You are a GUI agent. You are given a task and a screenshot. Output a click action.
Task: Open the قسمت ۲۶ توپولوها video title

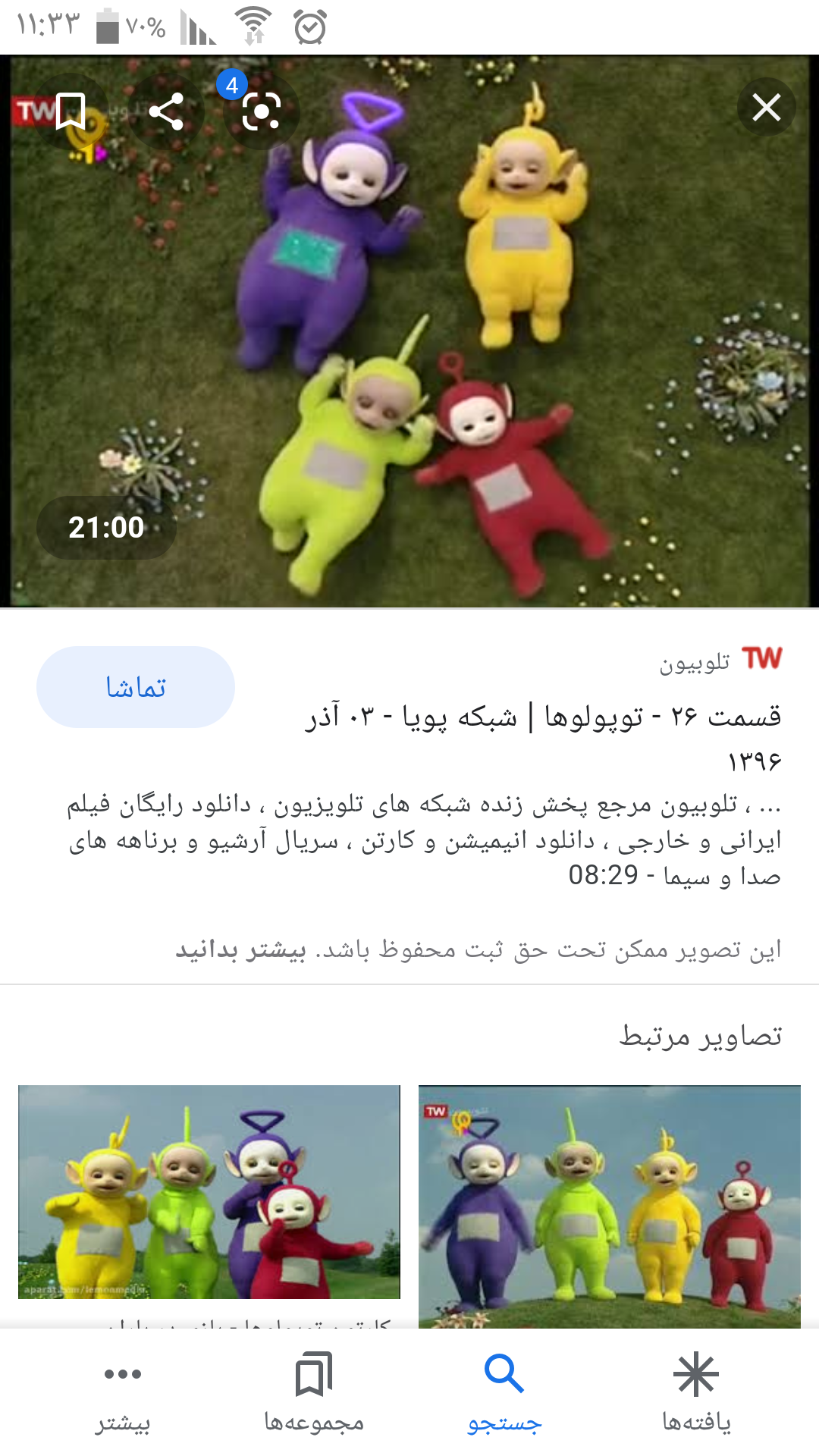(x=543, y=717)
